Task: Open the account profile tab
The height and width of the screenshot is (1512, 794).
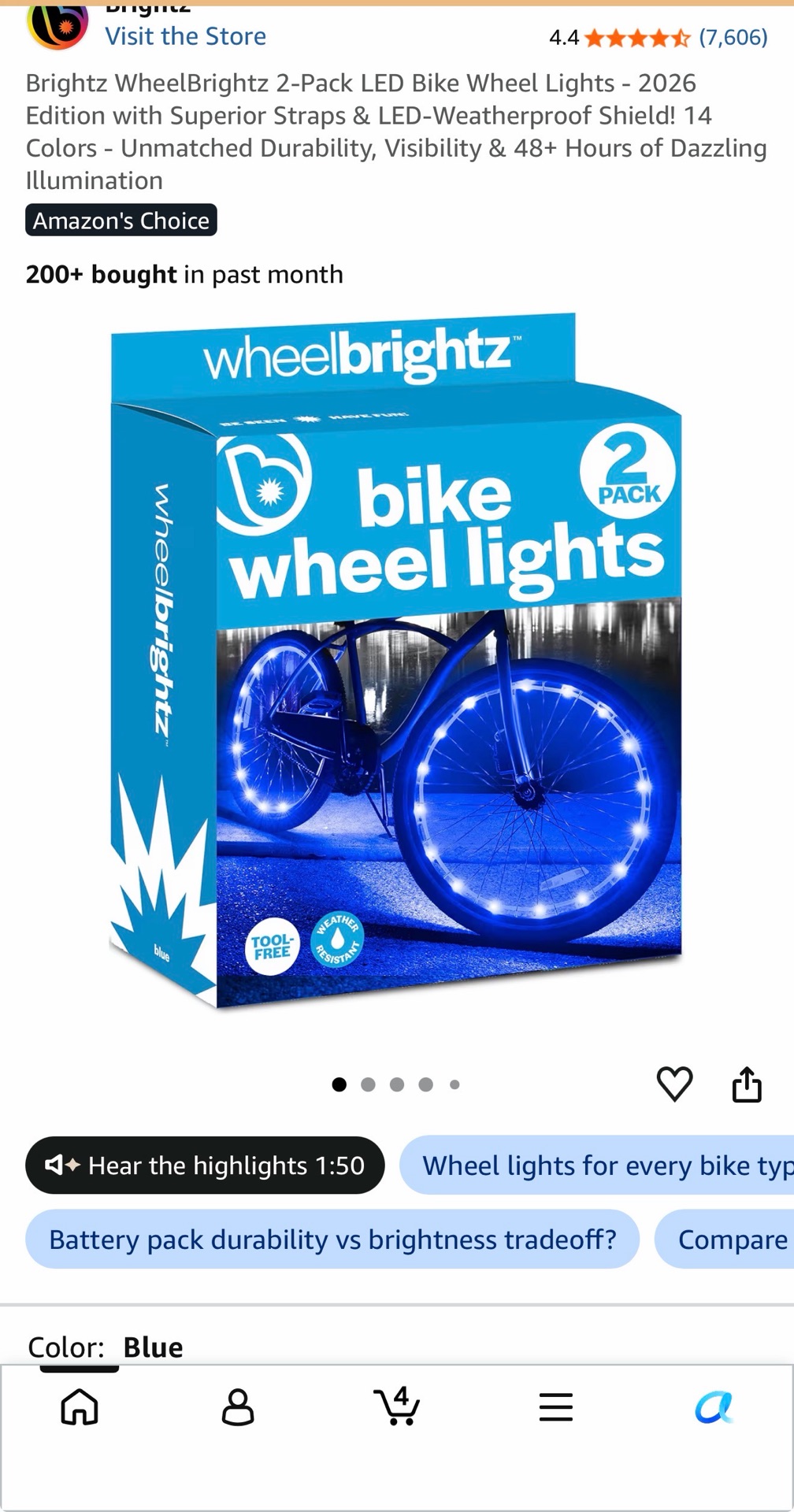Action: [238, 1406]
